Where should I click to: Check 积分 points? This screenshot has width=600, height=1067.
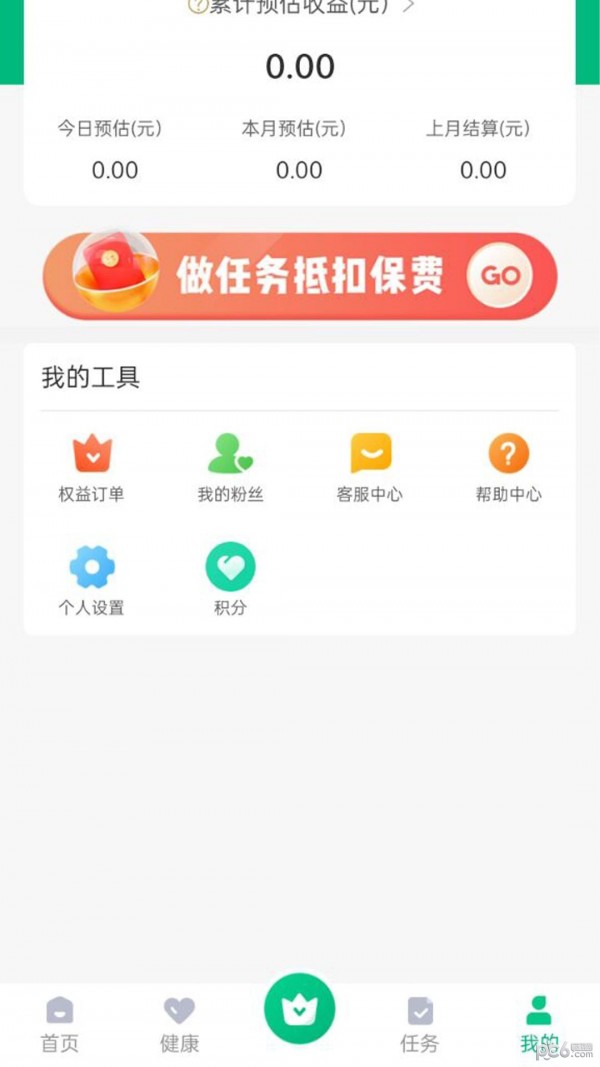tap(230, 580)
